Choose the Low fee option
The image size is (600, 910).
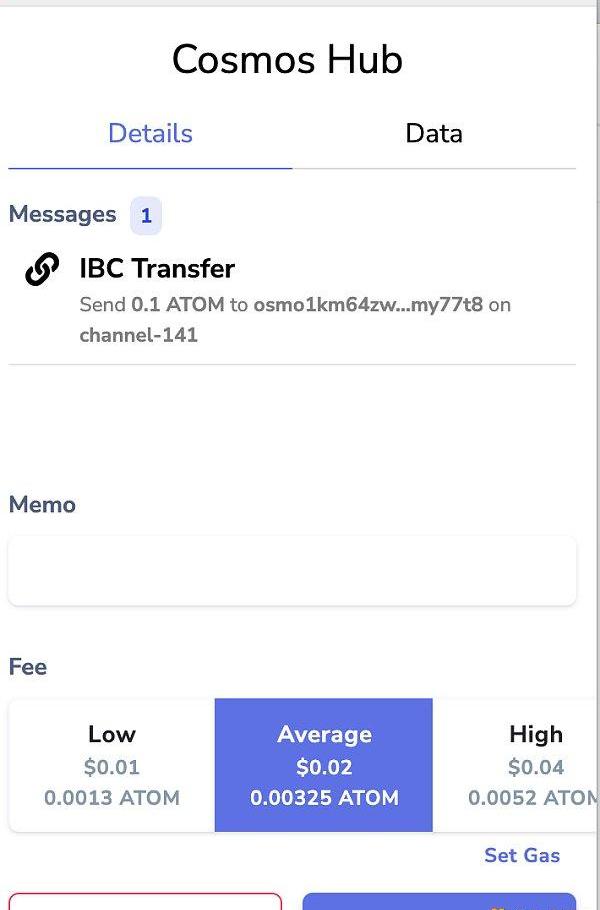tap(112, 765)
